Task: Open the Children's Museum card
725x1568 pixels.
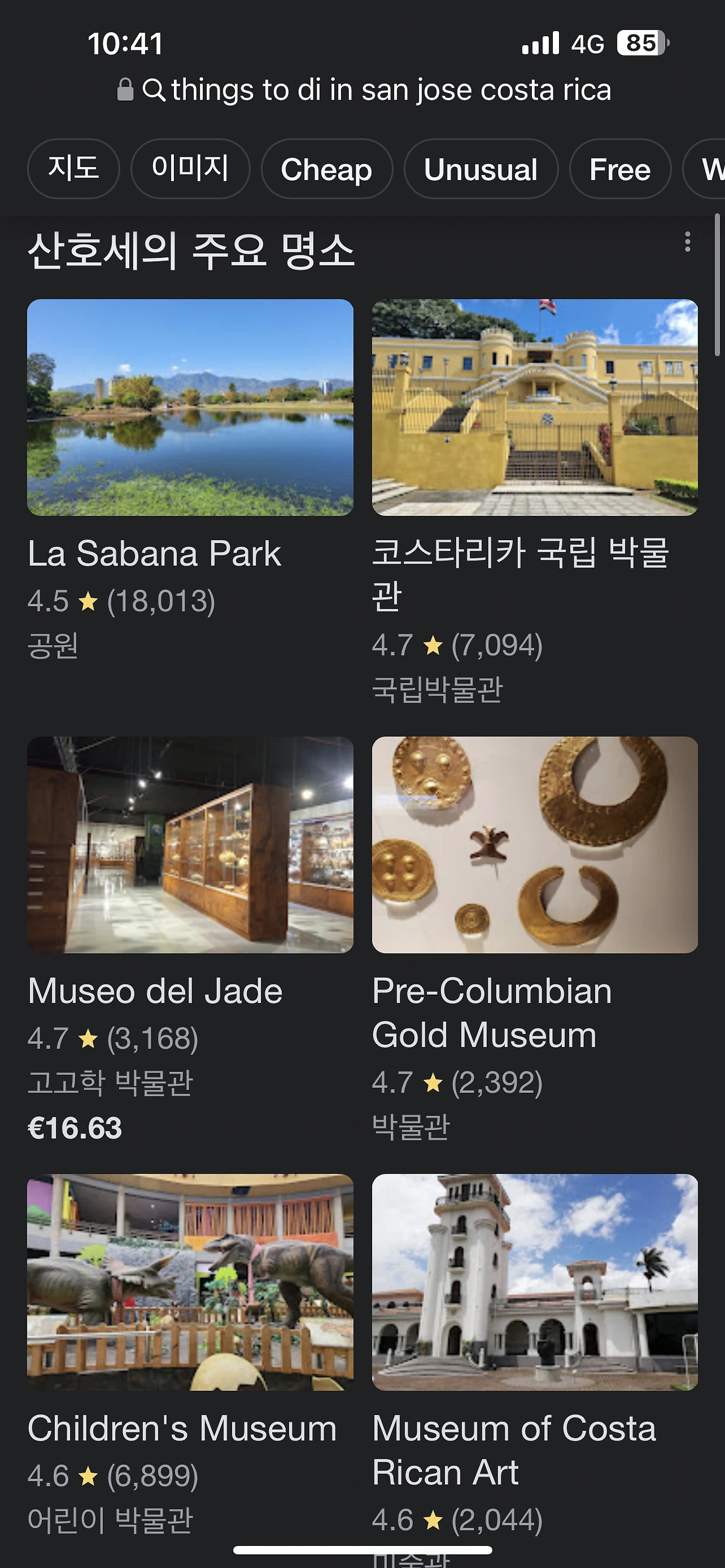Action: (x=190, y=1282)
